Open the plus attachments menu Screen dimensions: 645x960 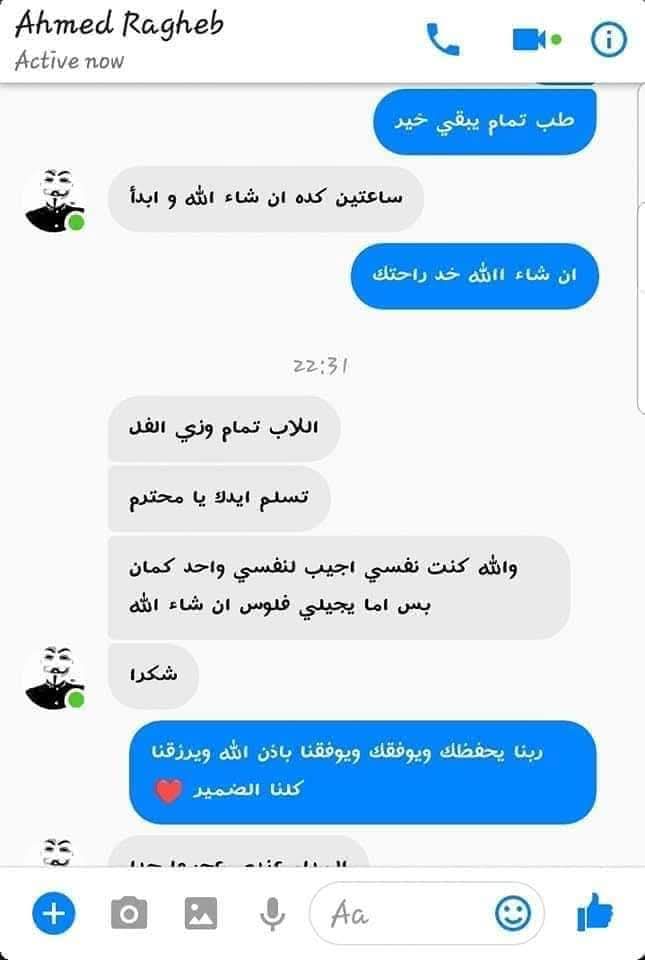[x=53, y=913]
